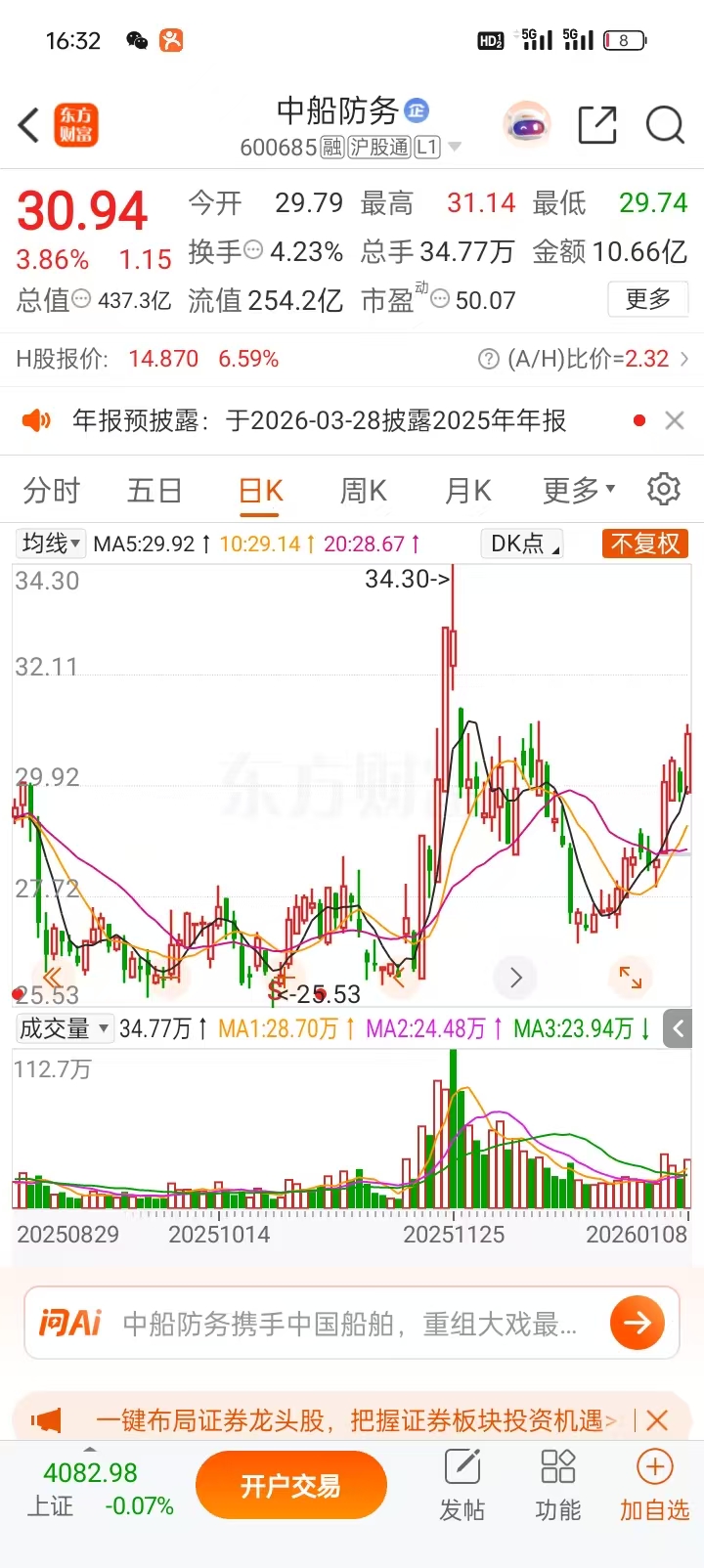Expand the chart to fullscreen

pos(631,977)
